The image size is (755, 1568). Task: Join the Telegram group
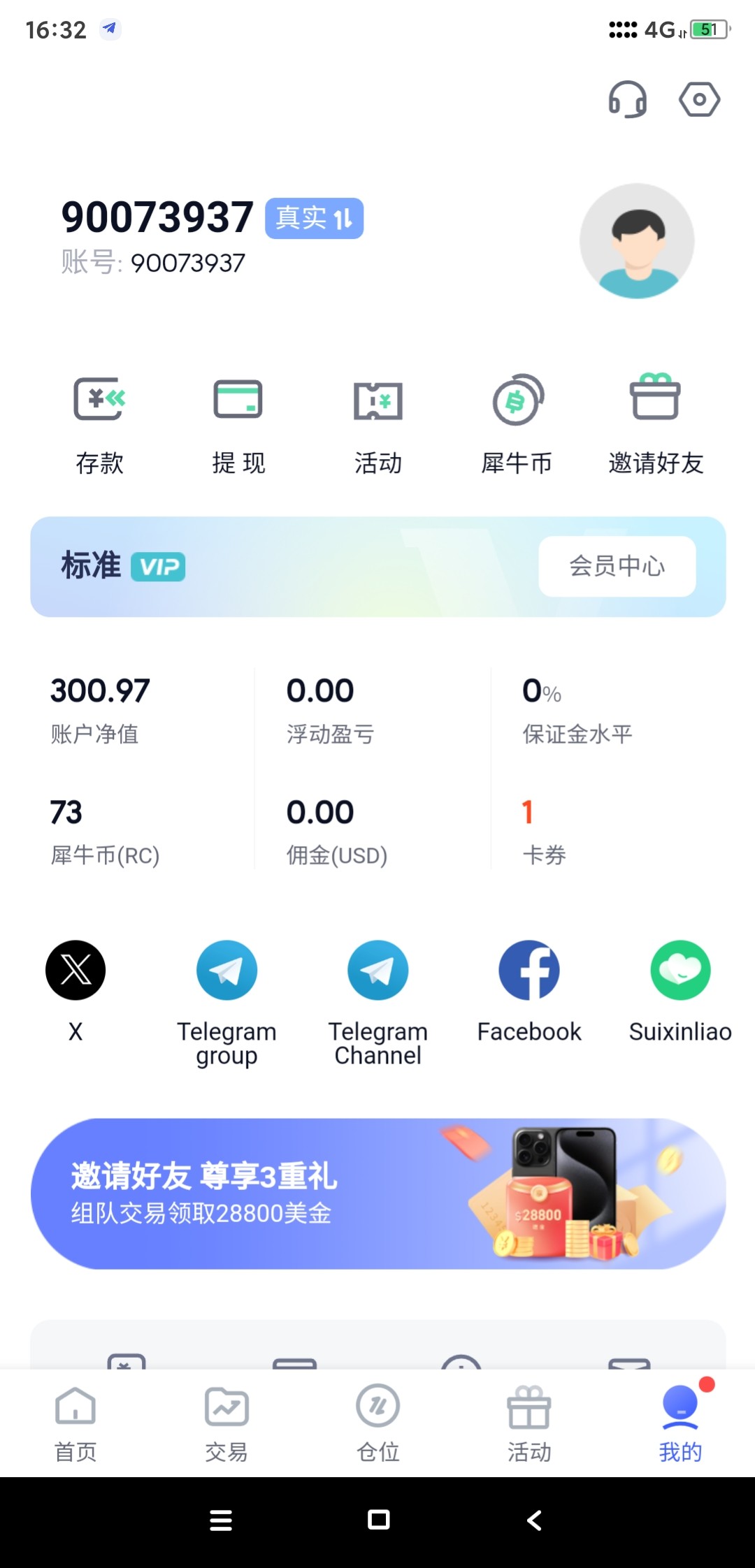coord(226,1001)
